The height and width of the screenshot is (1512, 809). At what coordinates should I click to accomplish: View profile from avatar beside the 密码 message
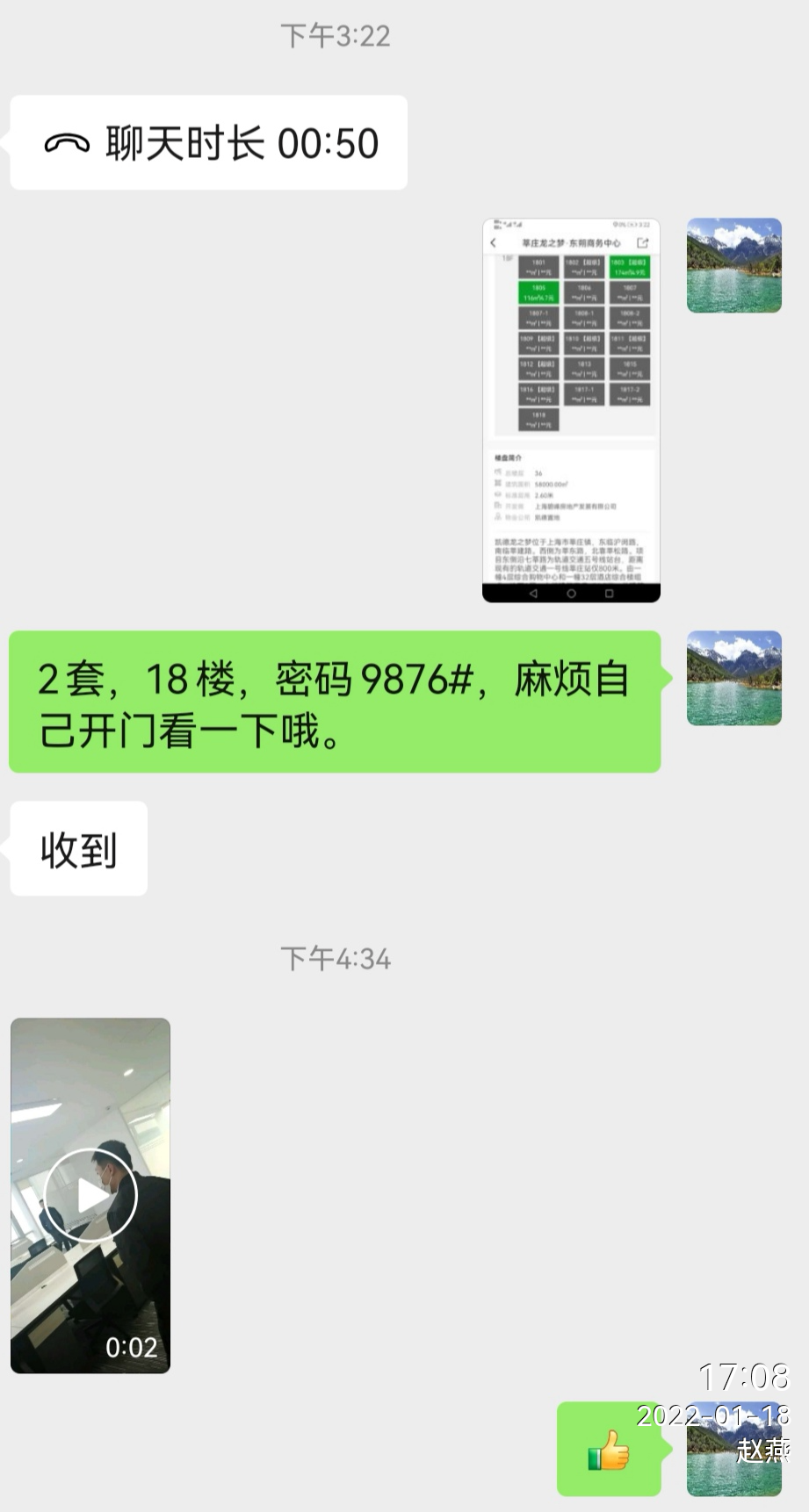(733, 678)
